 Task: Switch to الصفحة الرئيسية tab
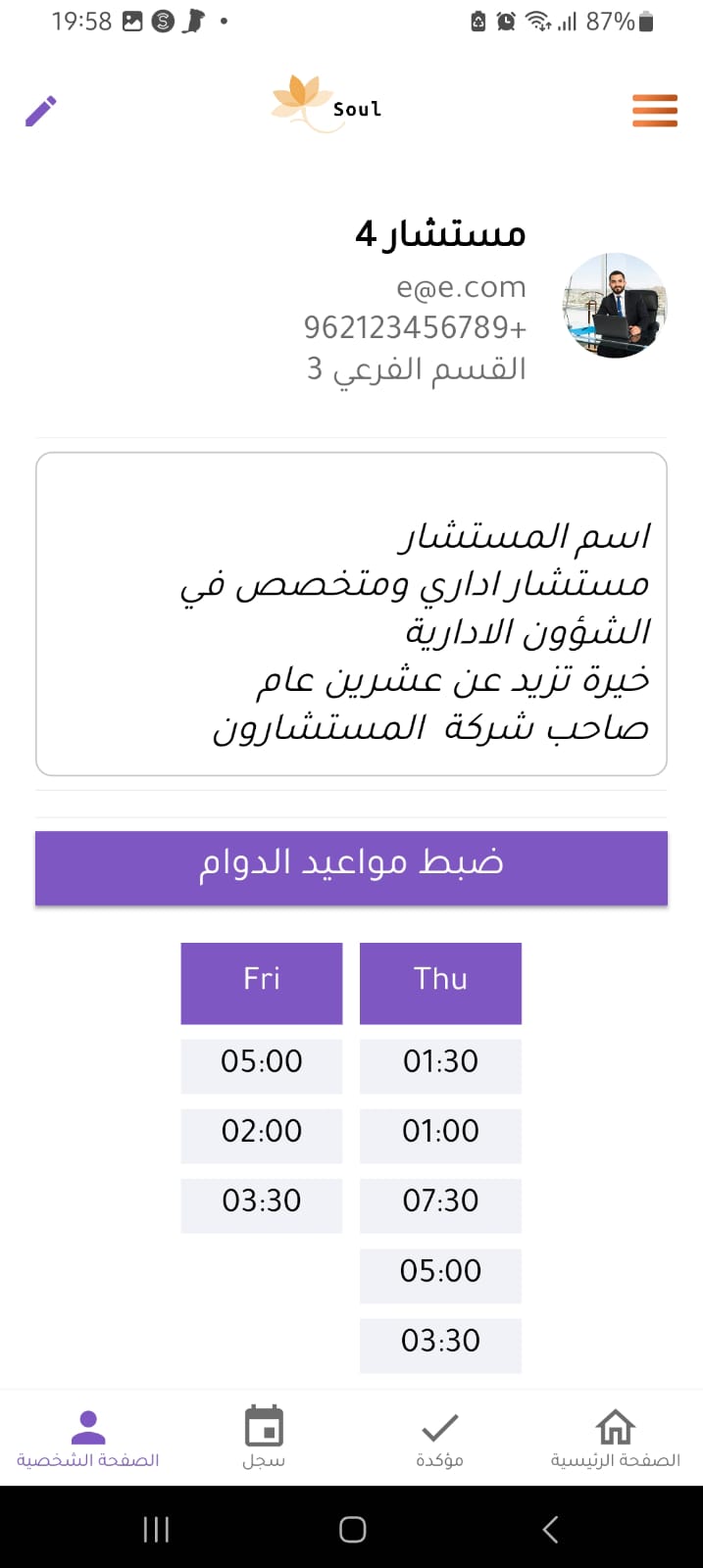click(x=615, y=1438)
